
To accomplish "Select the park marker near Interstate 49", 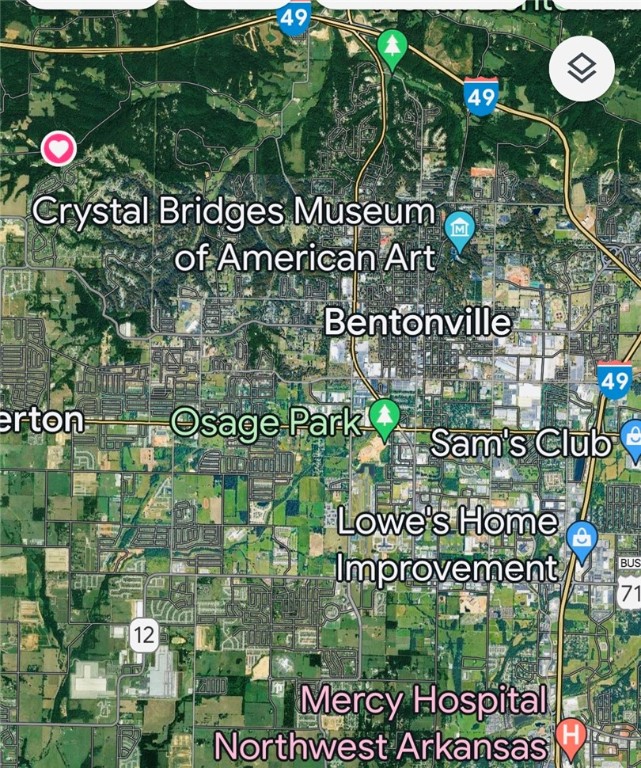I will click(392, 46).
